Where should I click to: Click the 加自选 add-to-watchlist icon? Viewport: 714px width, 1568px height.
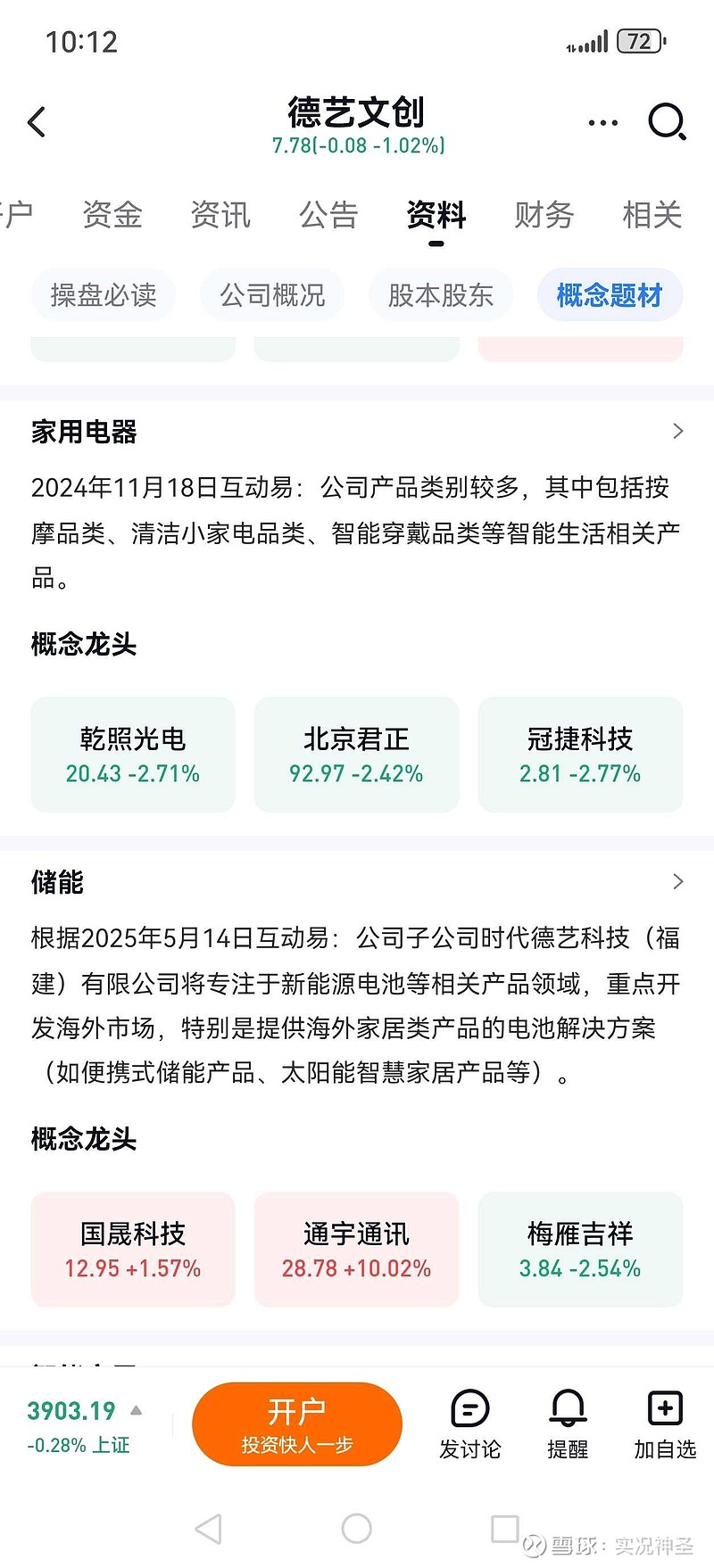click(664, 1424)
